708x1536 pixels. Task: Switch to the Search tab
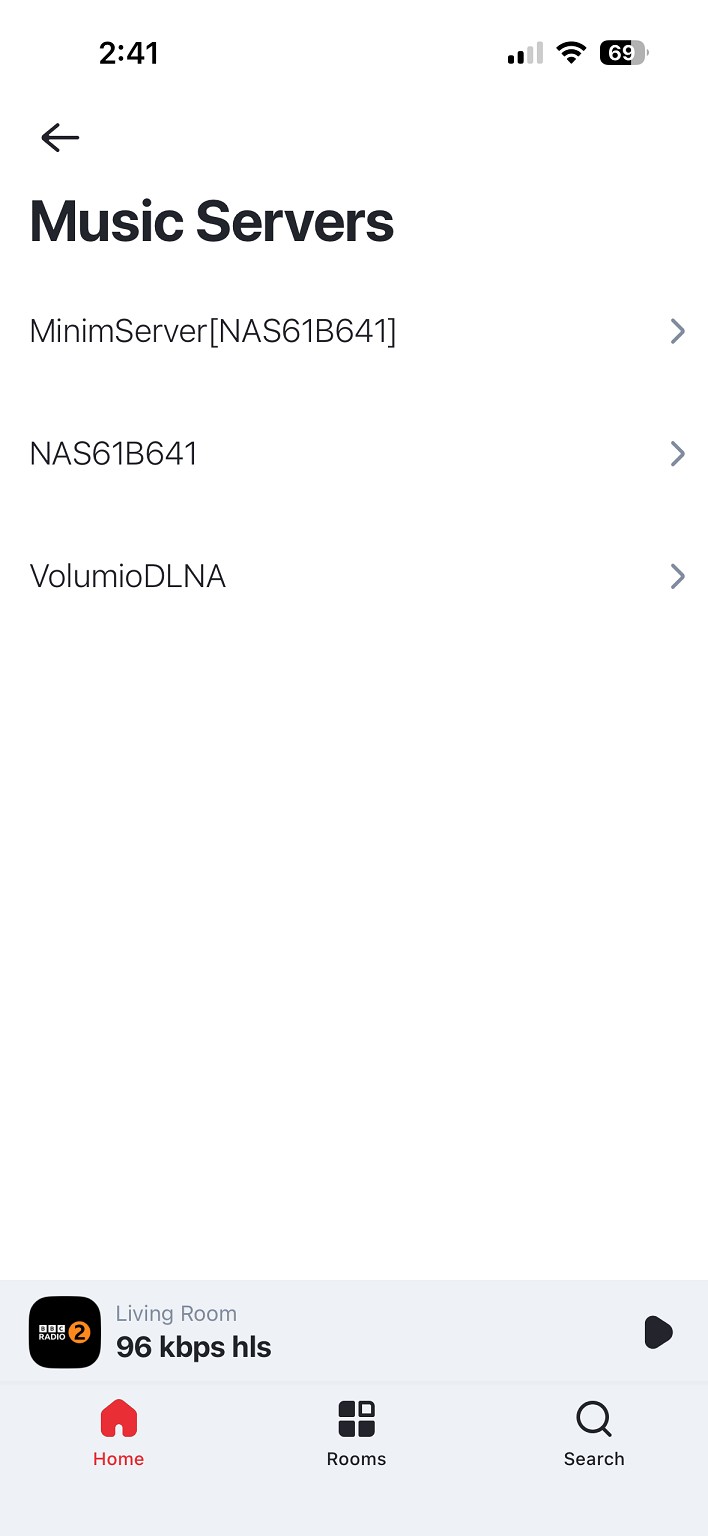(593, 1433)
